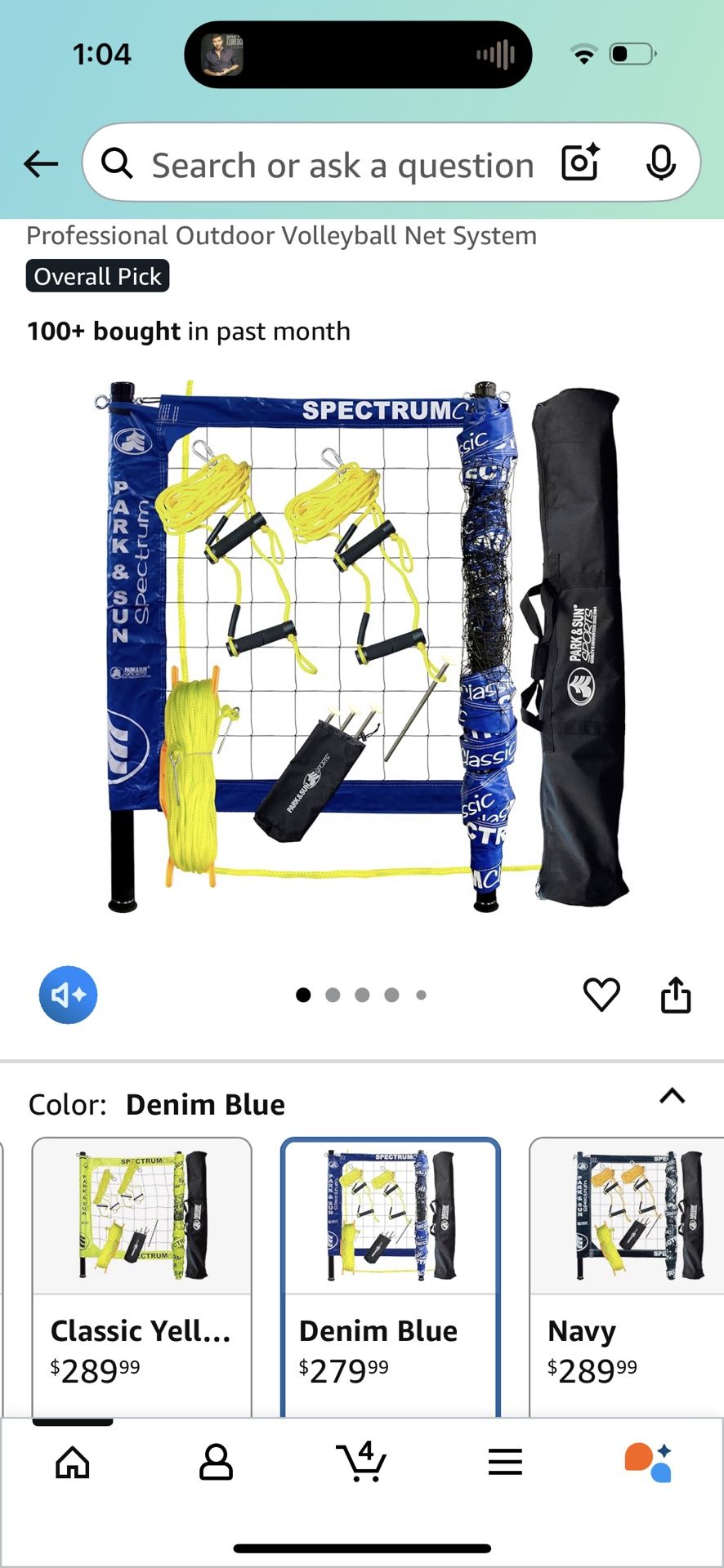Choose the Denim Blue color option
724x1568 pixels.
[390, 1274]
